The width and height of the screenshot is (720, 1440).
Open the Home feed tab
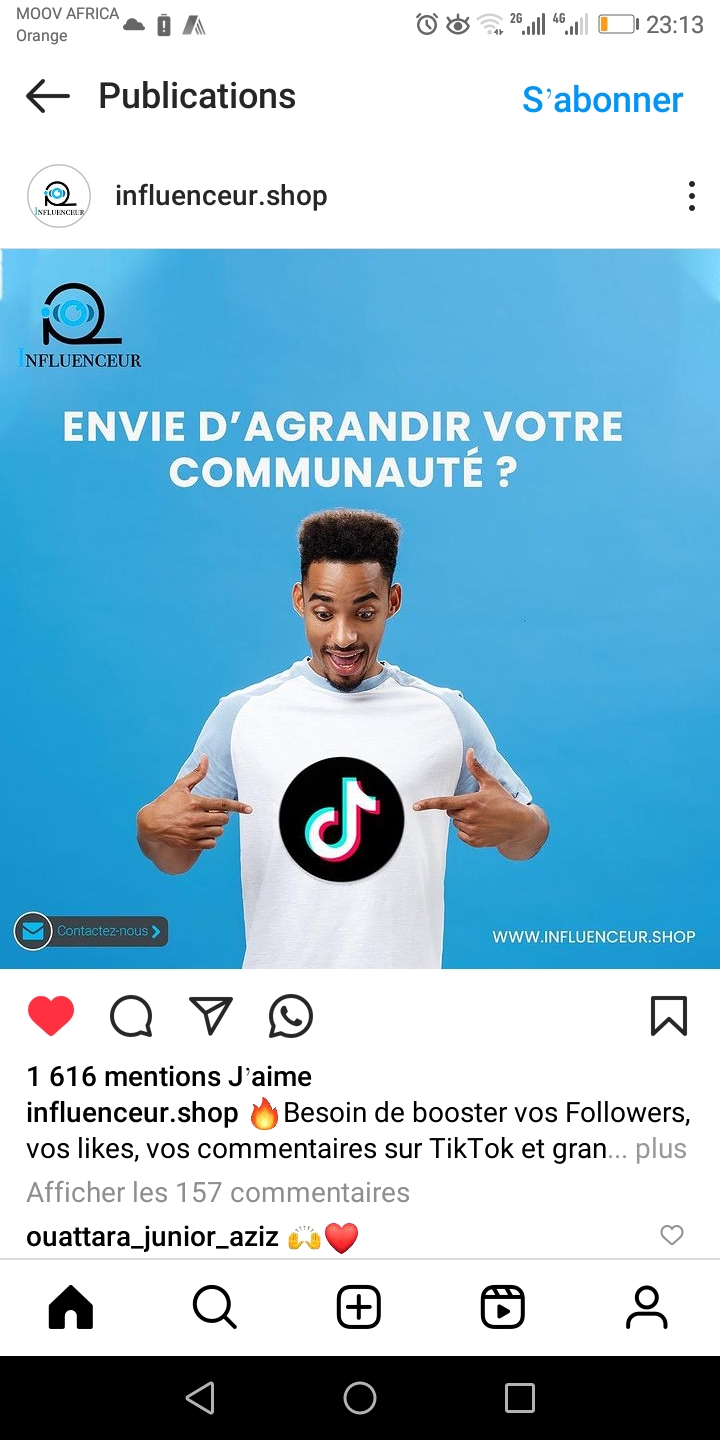[71, 1307]
